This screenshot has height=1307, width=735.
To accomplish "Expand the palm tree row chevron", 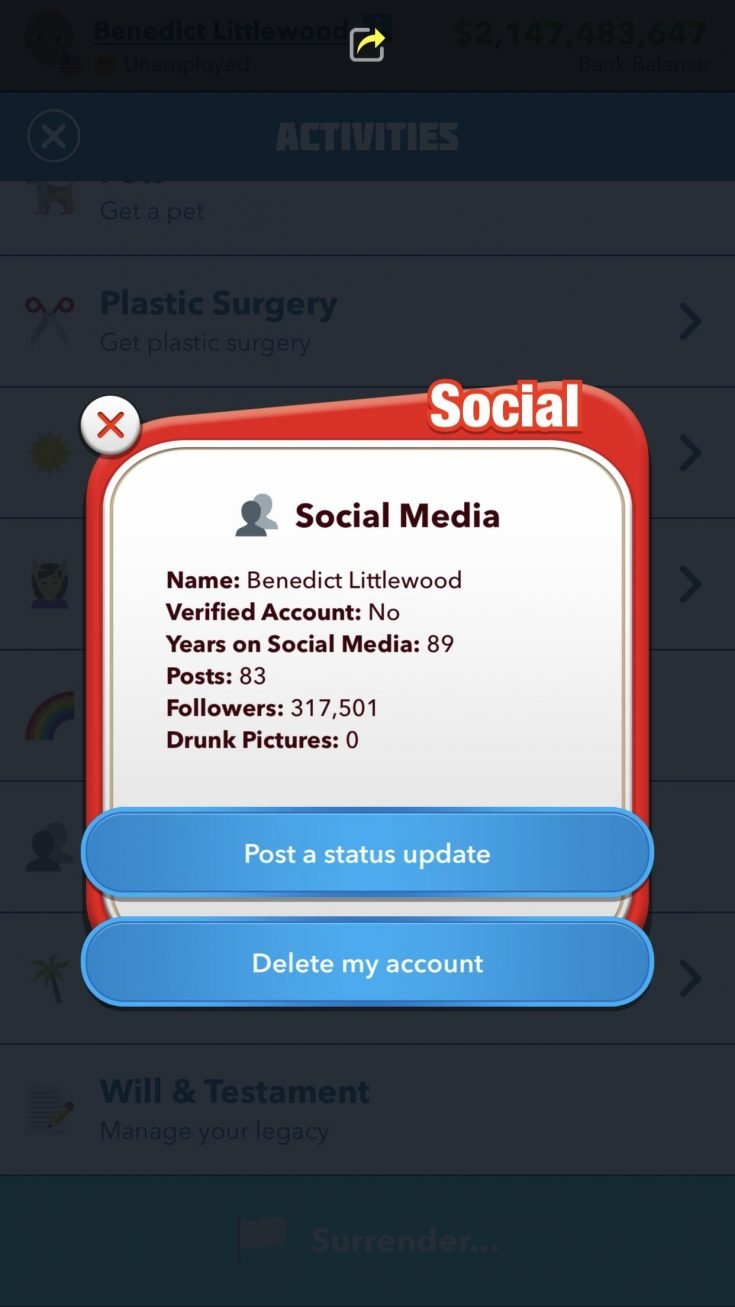I will pyautogui.click(x=688, y=978).
